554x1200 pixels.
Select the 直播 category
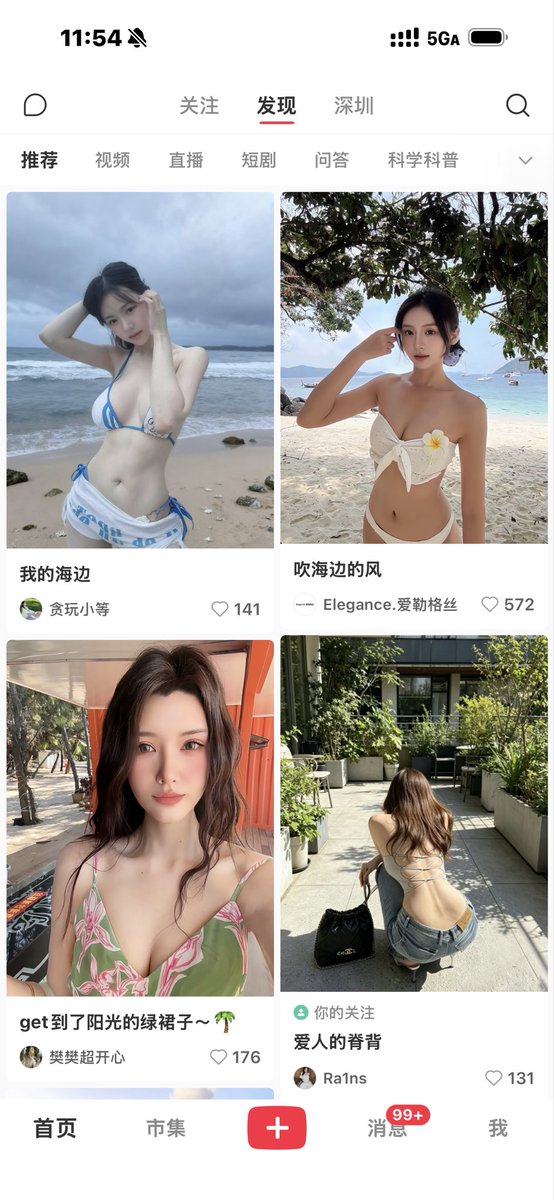pyautogui.click(x=185, y=160)
